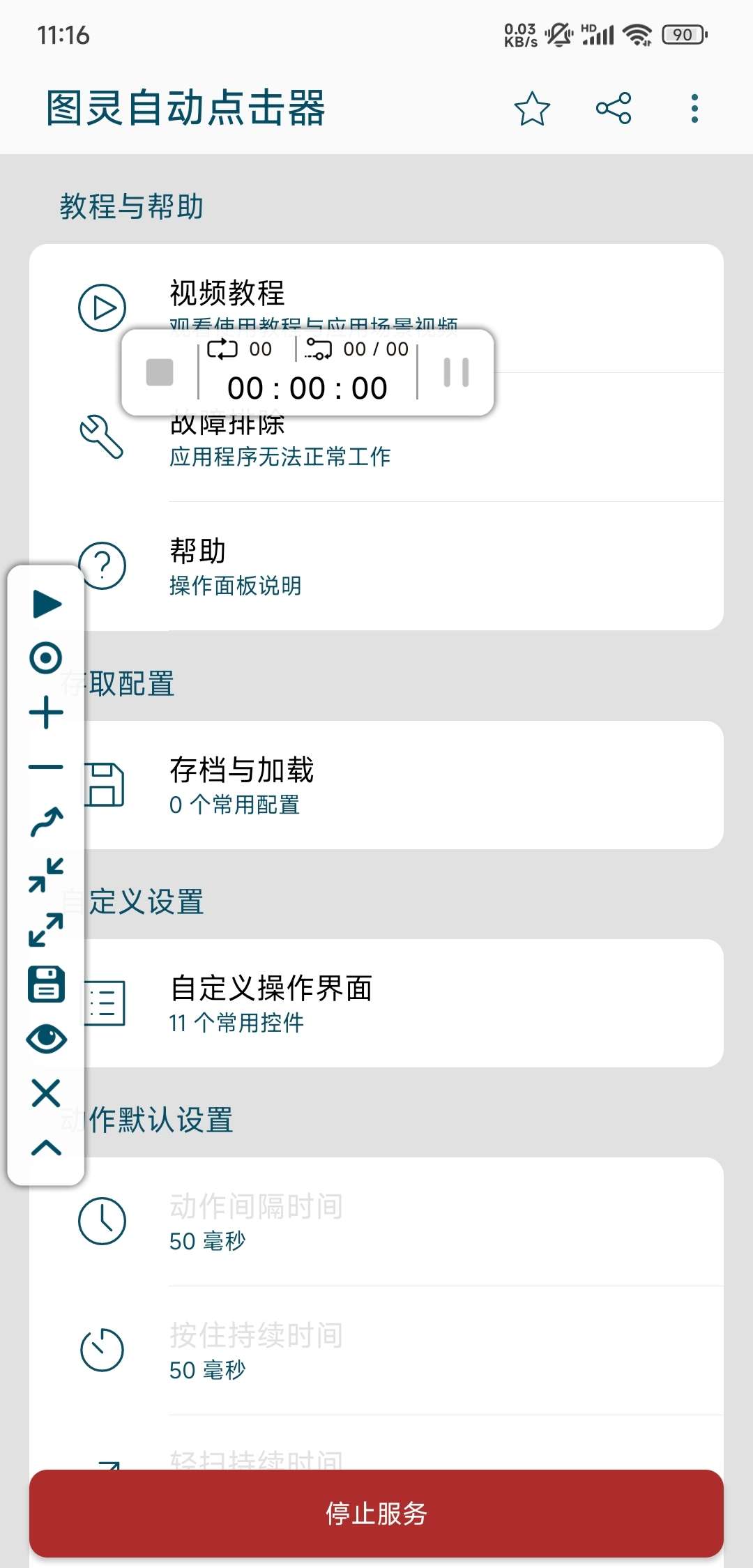The image size is (753, 1568).
Task: Collapse floating panel with up chevron
Action: pyautogui.click(x=46, y=1148)
